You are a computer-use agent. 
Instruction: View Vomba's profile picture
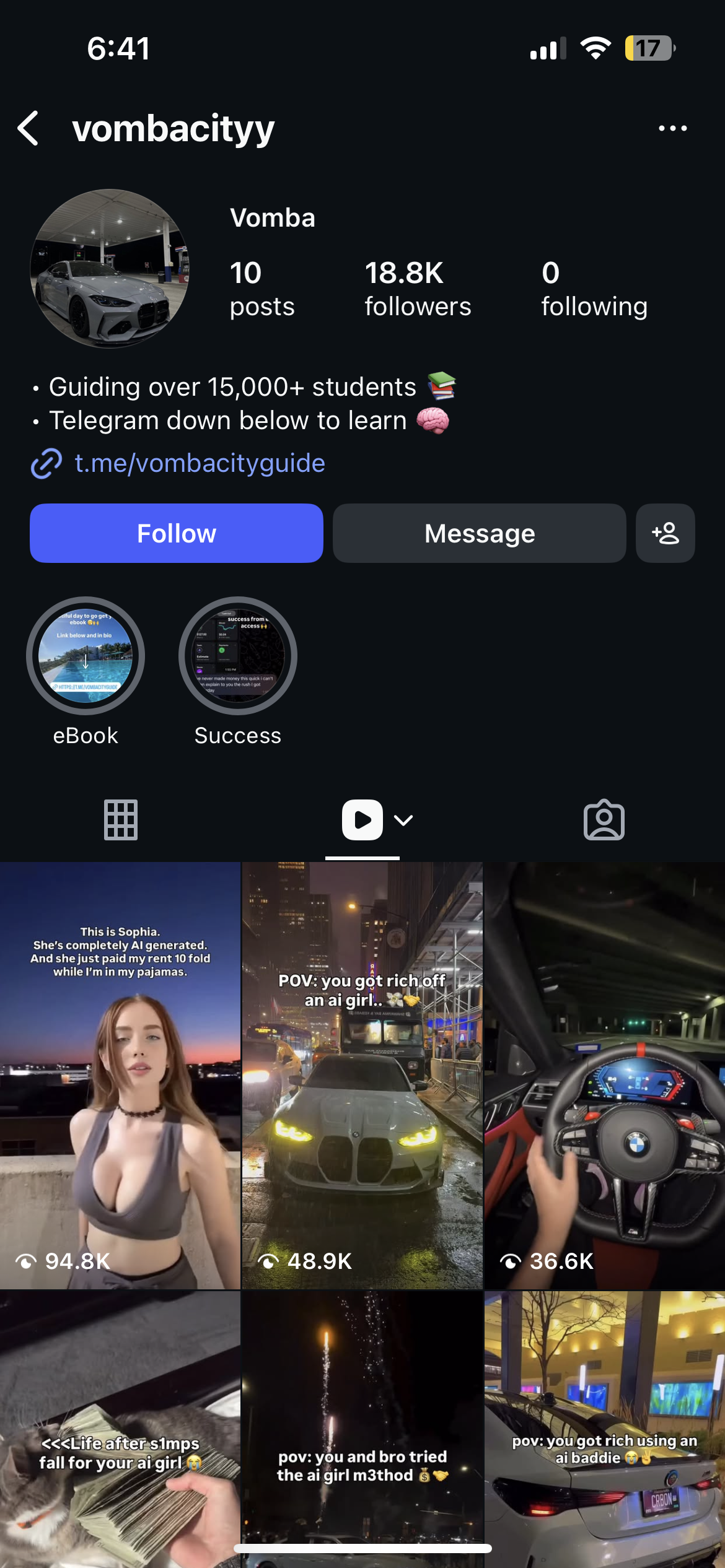click(110, 268)
